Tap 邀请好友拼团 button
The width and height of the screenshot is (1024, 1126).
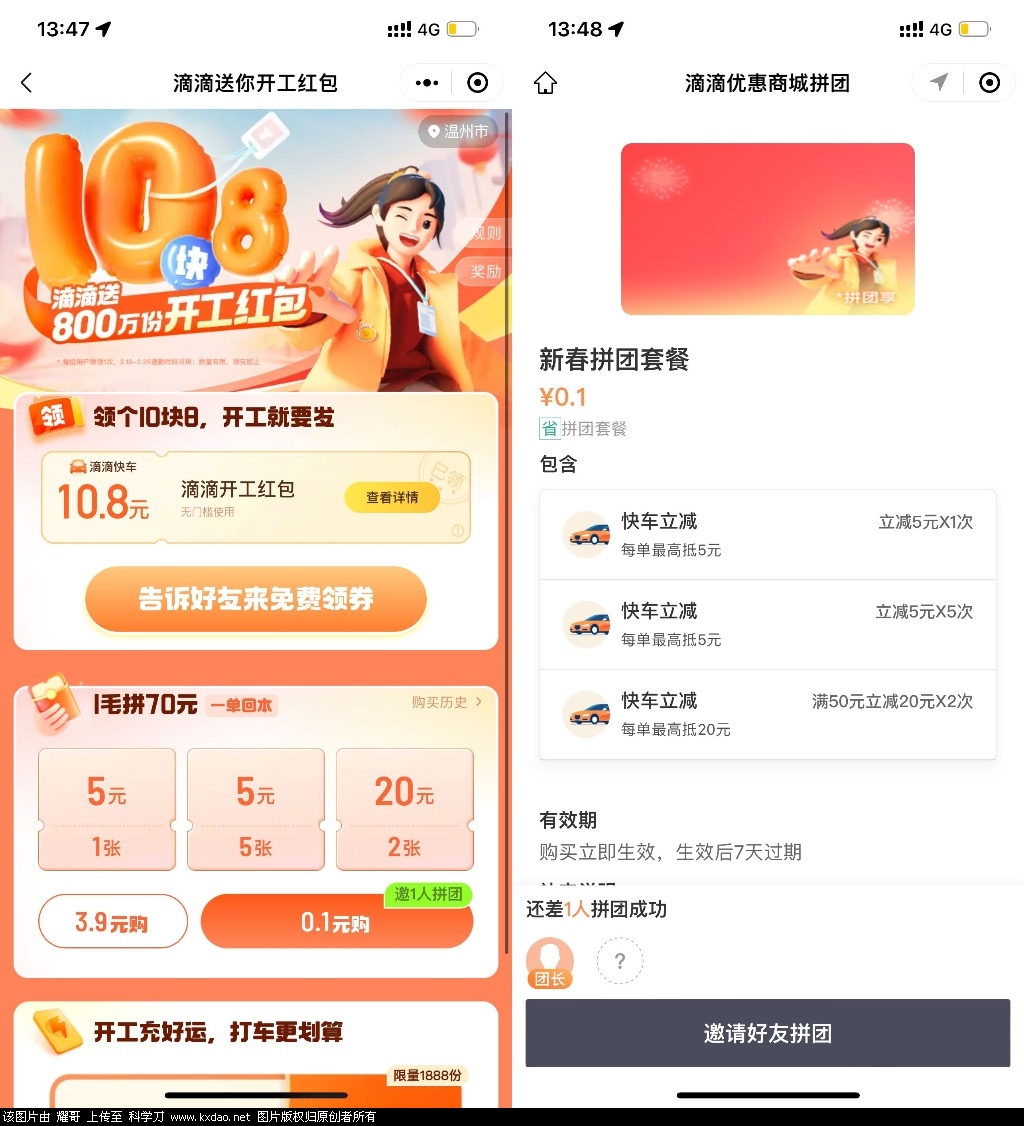pos(767,1033)
